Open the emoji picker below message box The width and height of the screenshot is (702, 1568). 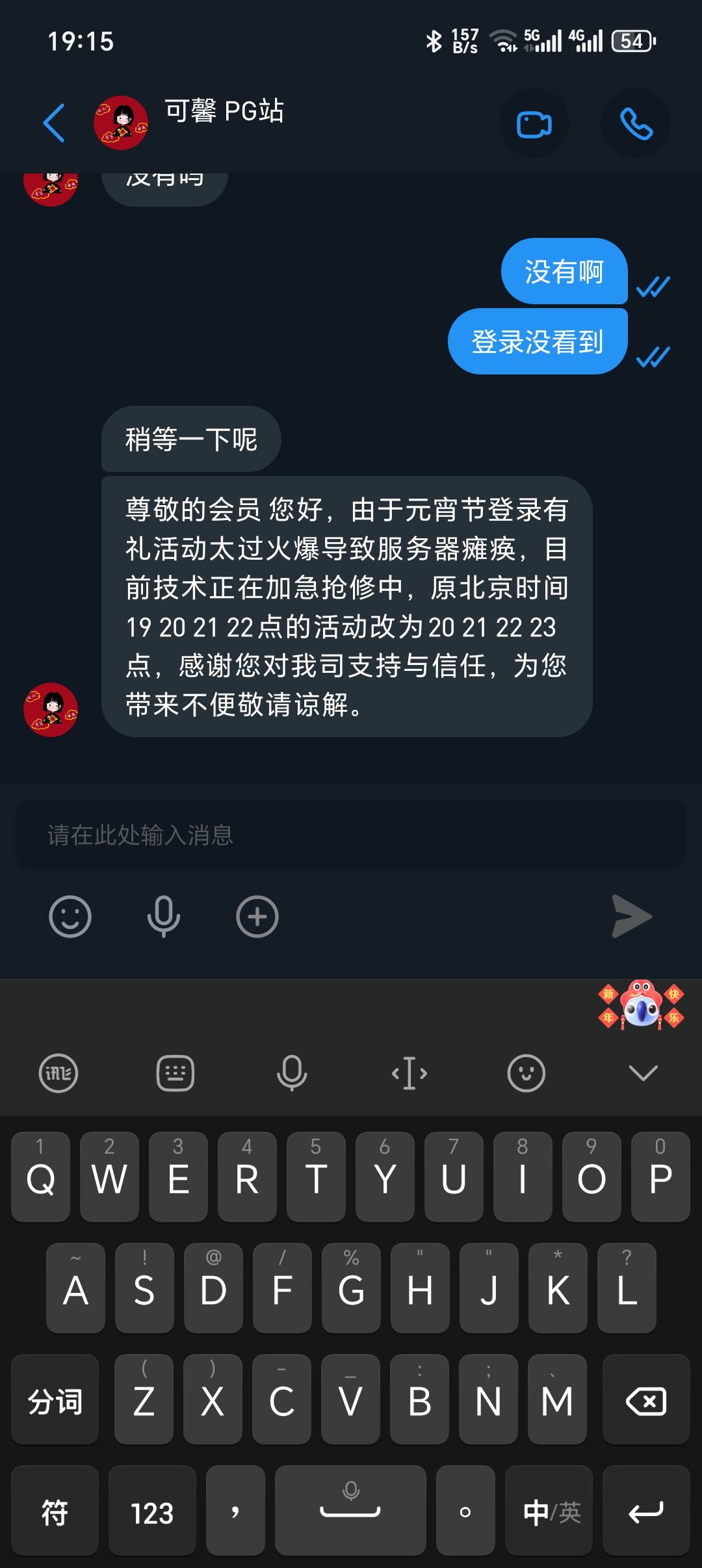70,917
